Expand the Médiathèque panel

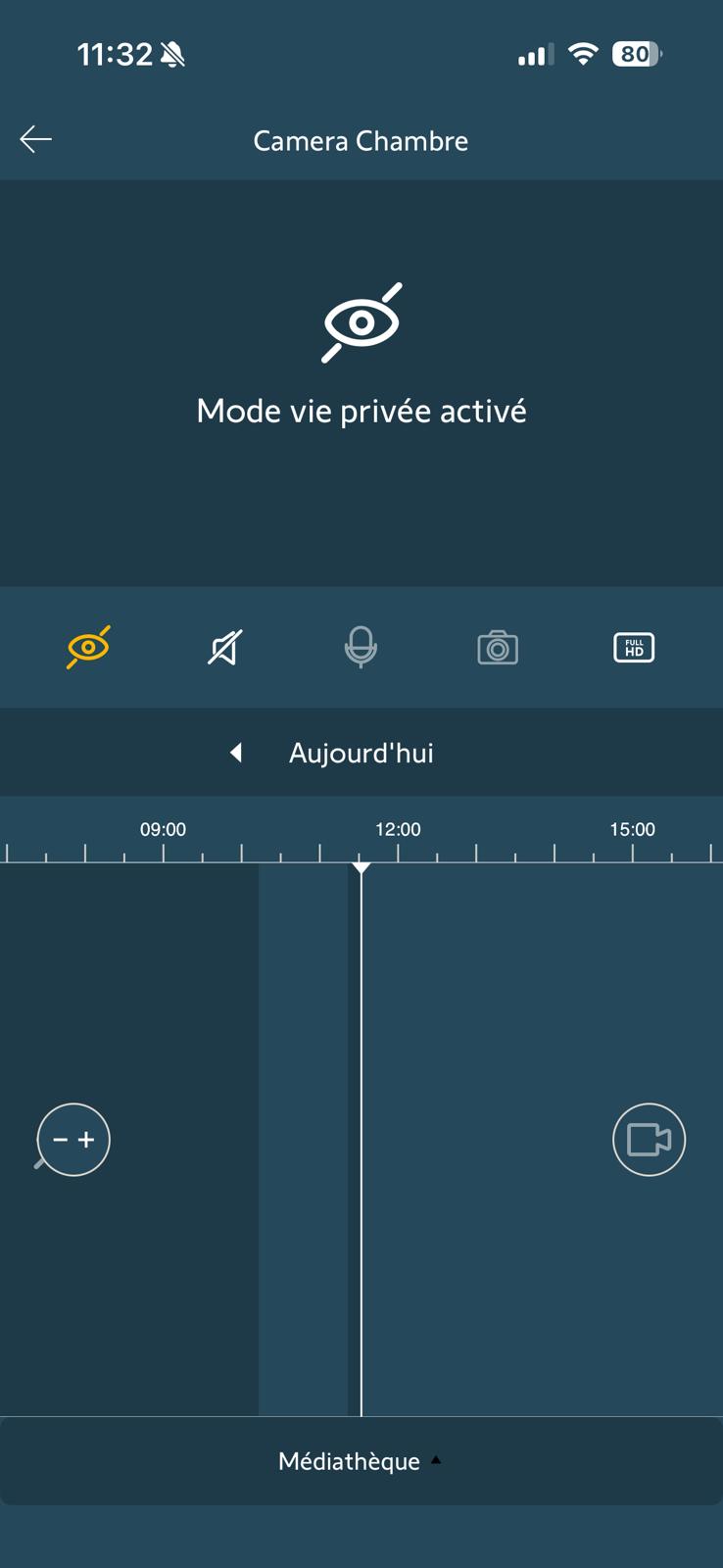(361, 1461)
